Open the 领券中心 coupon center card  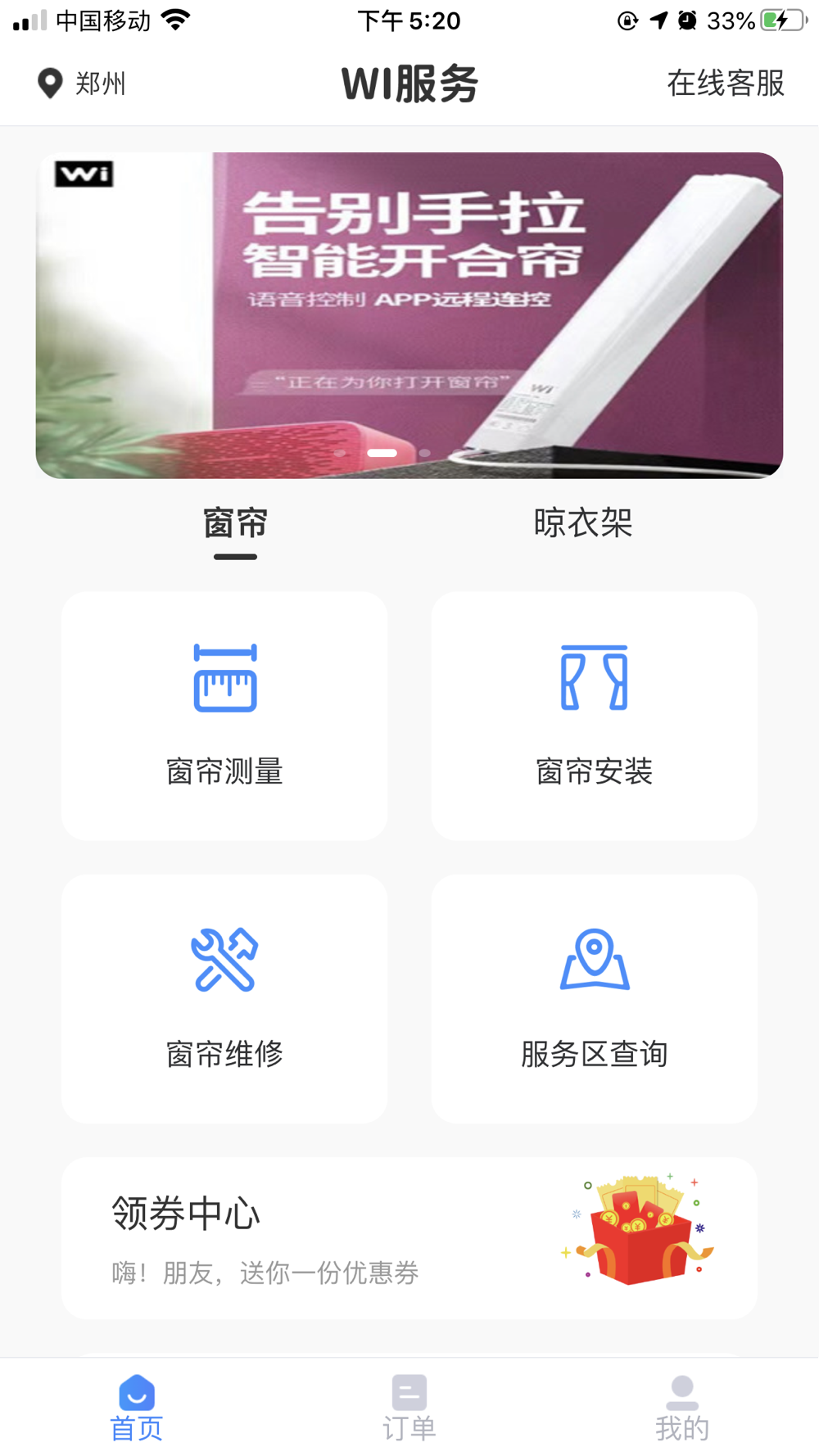409,1238
